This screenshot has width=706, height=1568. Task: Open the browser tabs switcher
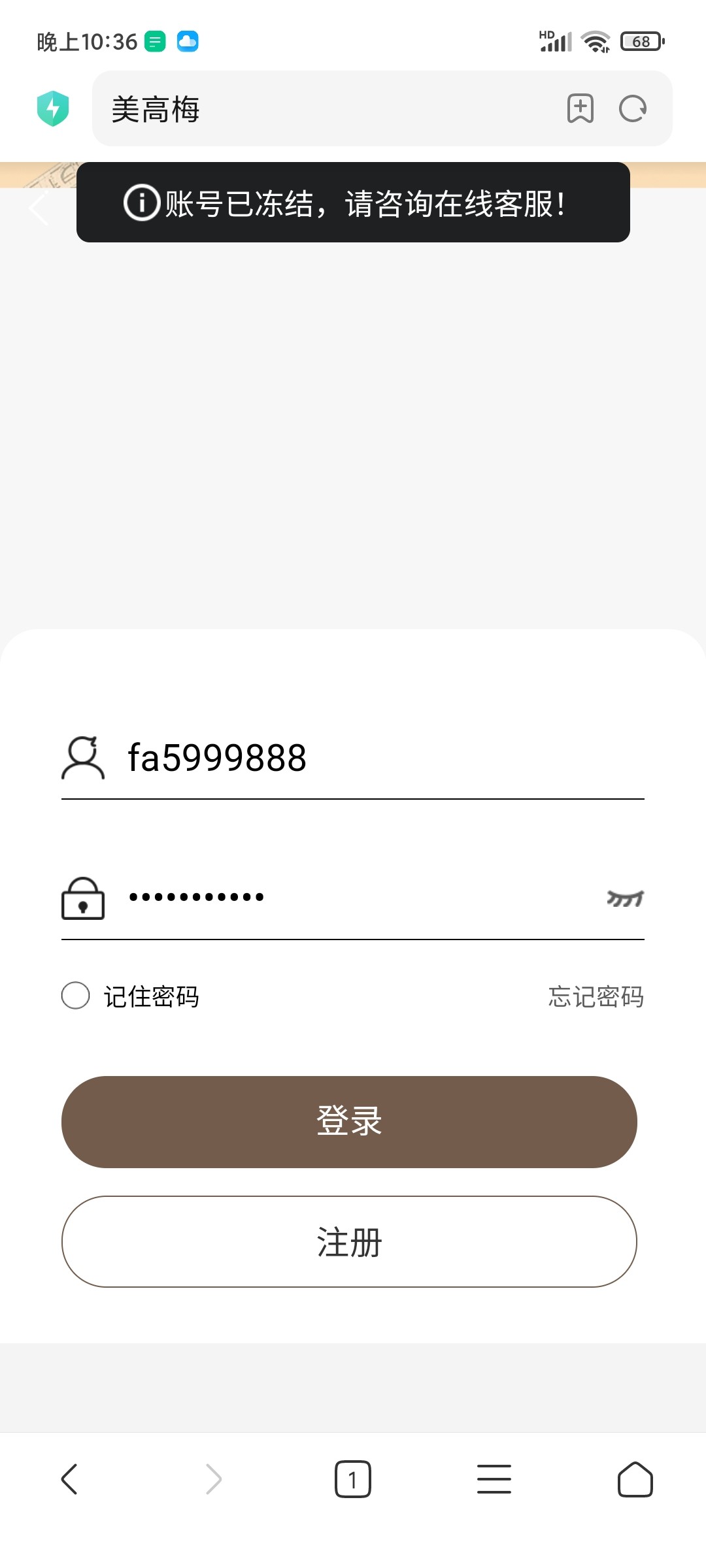coord(353,1479)
